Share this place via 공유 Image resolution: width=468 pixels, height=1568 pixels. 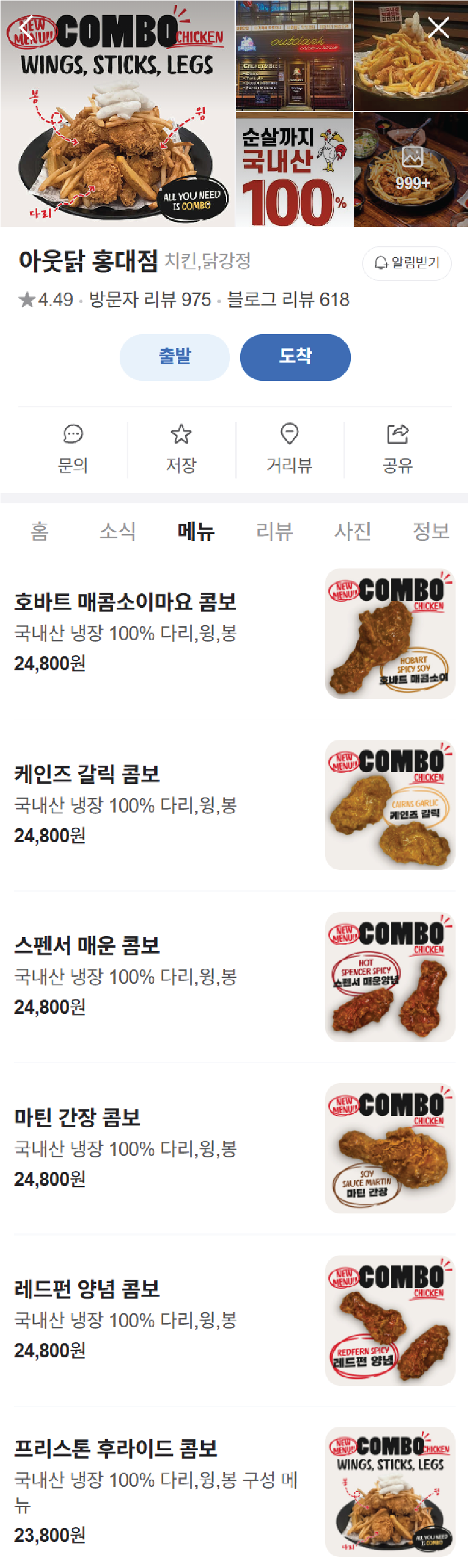(398, 449)
